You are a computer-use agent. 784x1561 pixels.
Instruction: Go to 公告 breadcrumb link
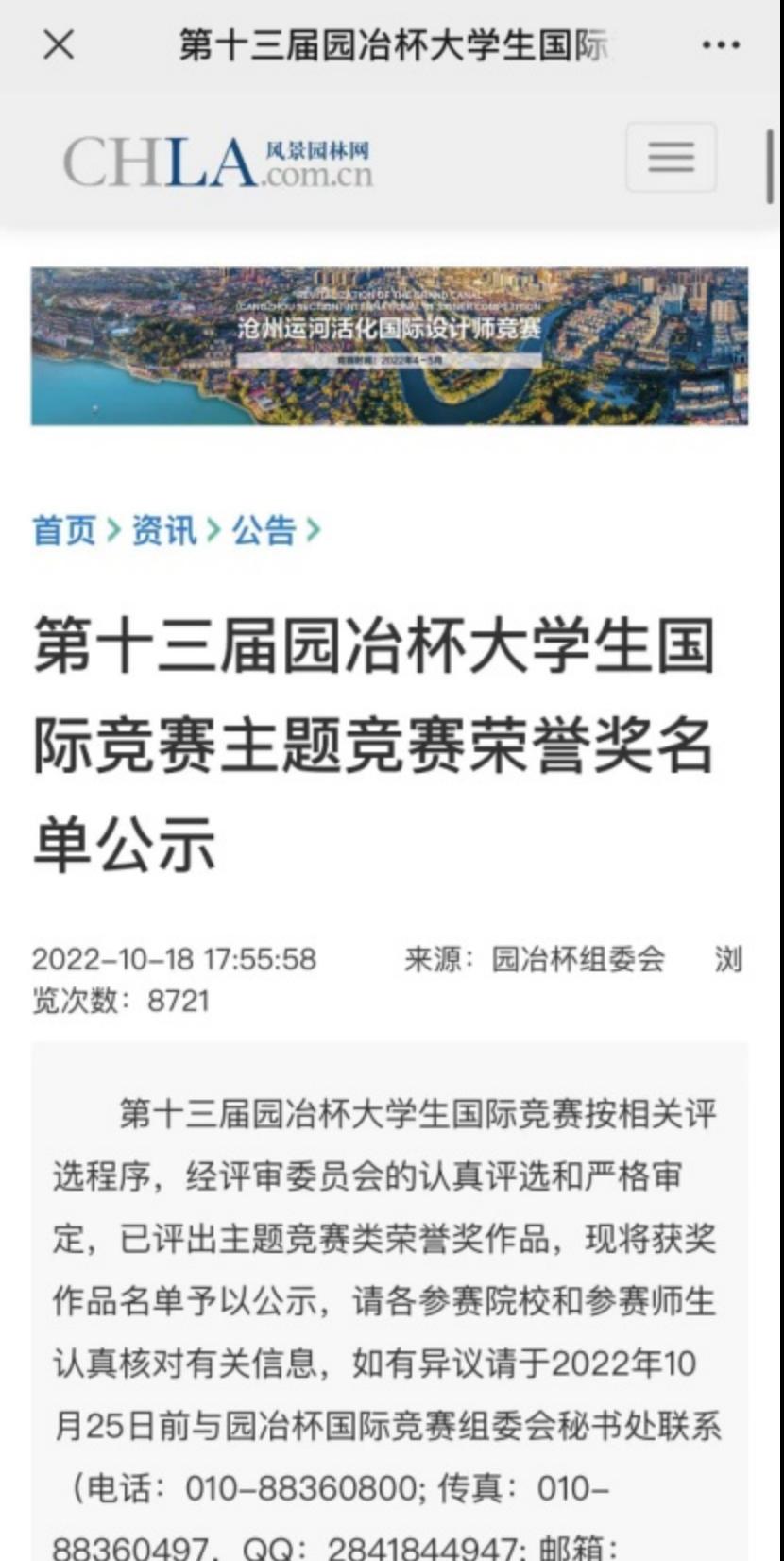click(x=264, y=530)
